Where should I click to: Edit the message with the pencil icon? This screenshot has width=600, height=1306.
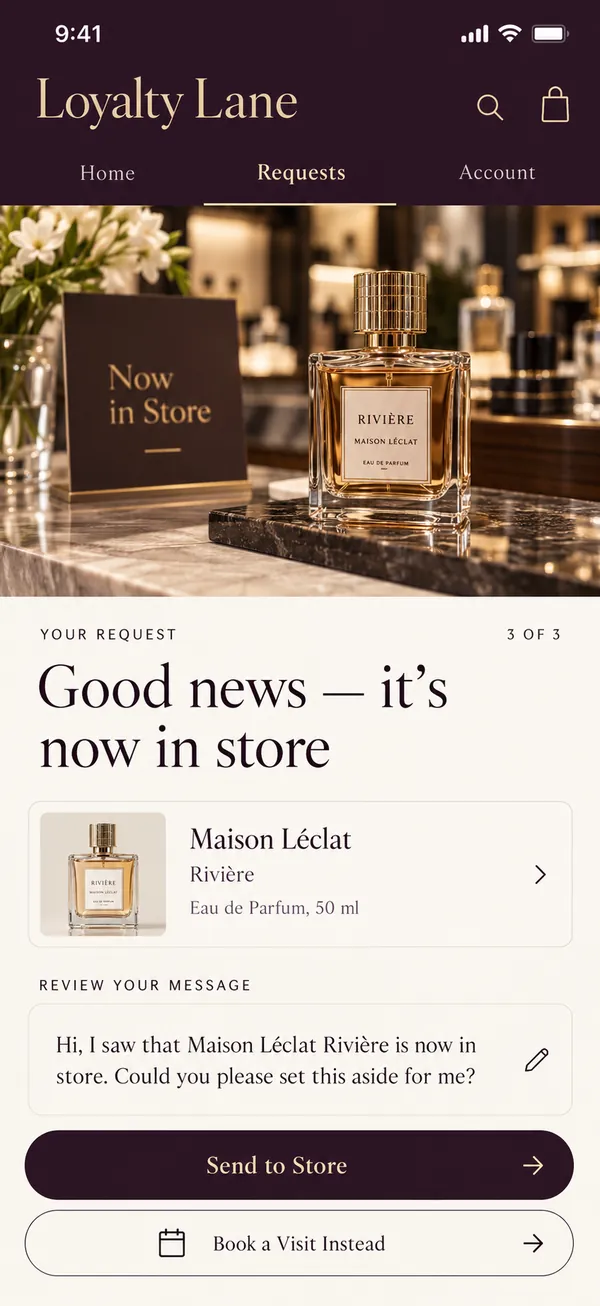537,1060
